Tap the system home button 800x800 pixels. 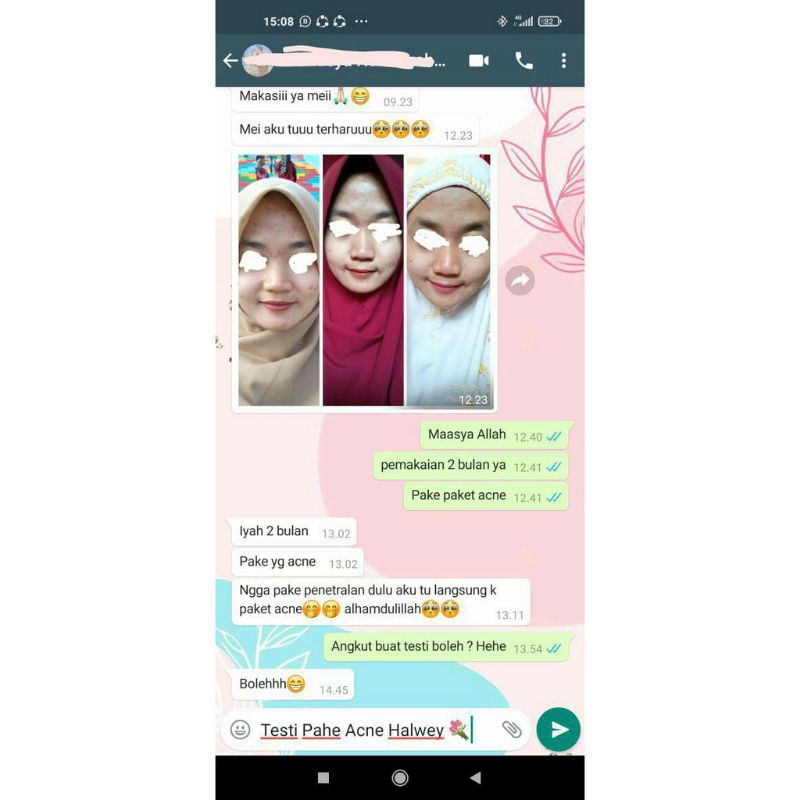(400, 778)
